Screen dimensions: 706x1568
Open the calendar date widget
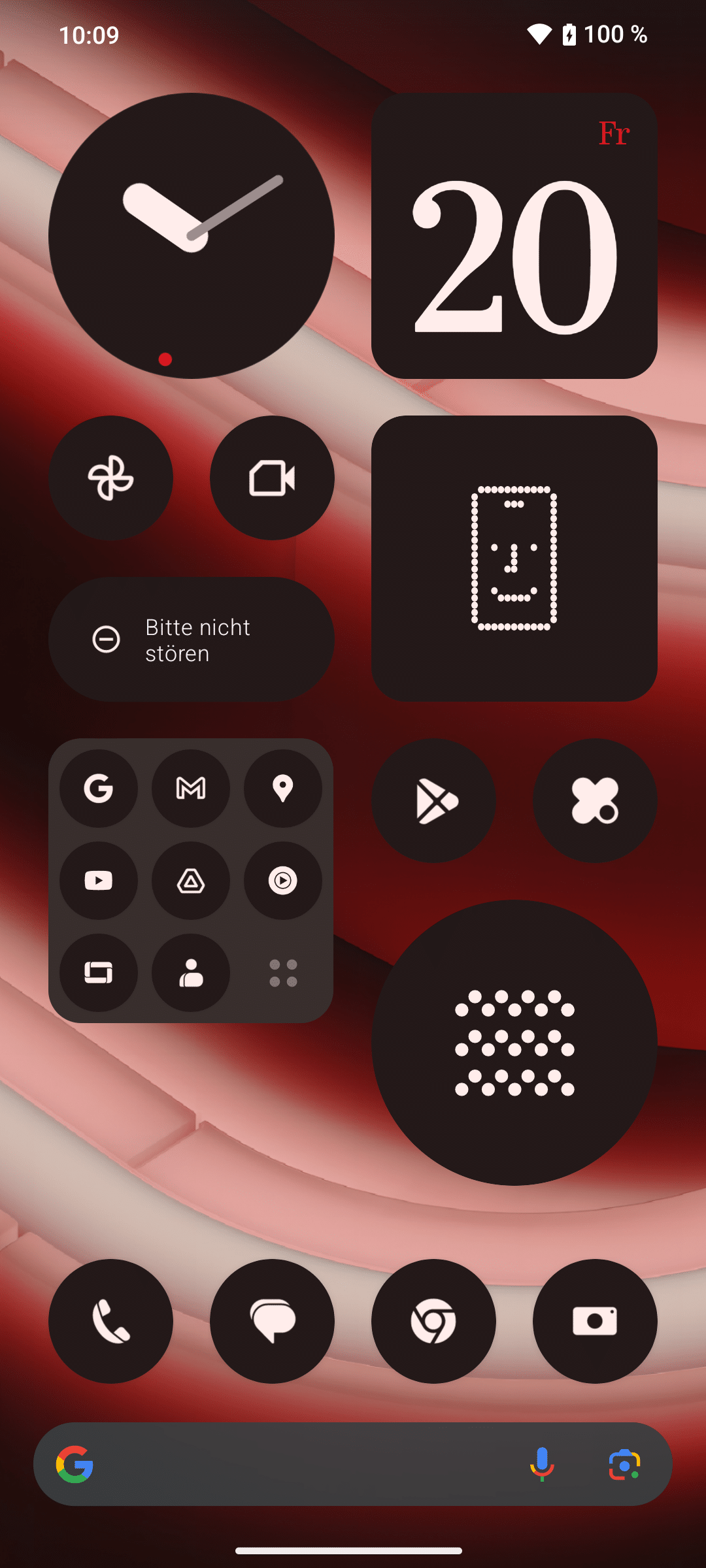pyautogui.click(x=514, y=235)
